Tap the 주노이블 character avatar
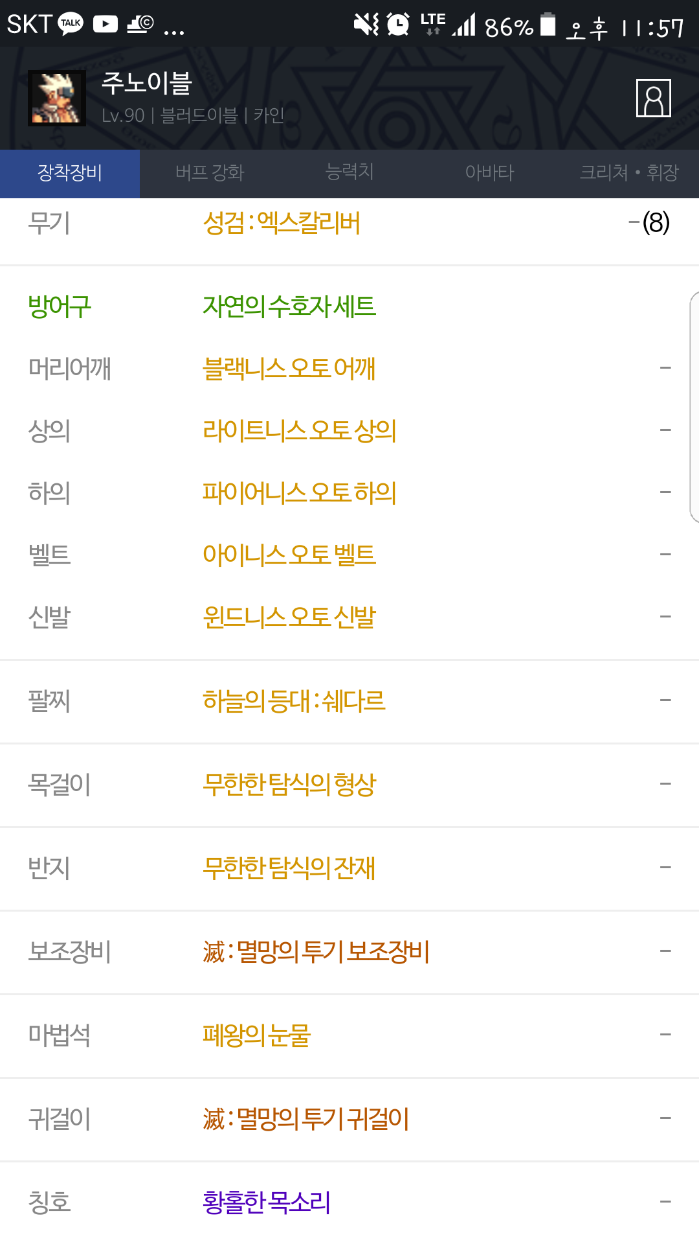 pyautogui.click(x=56, y=98)
